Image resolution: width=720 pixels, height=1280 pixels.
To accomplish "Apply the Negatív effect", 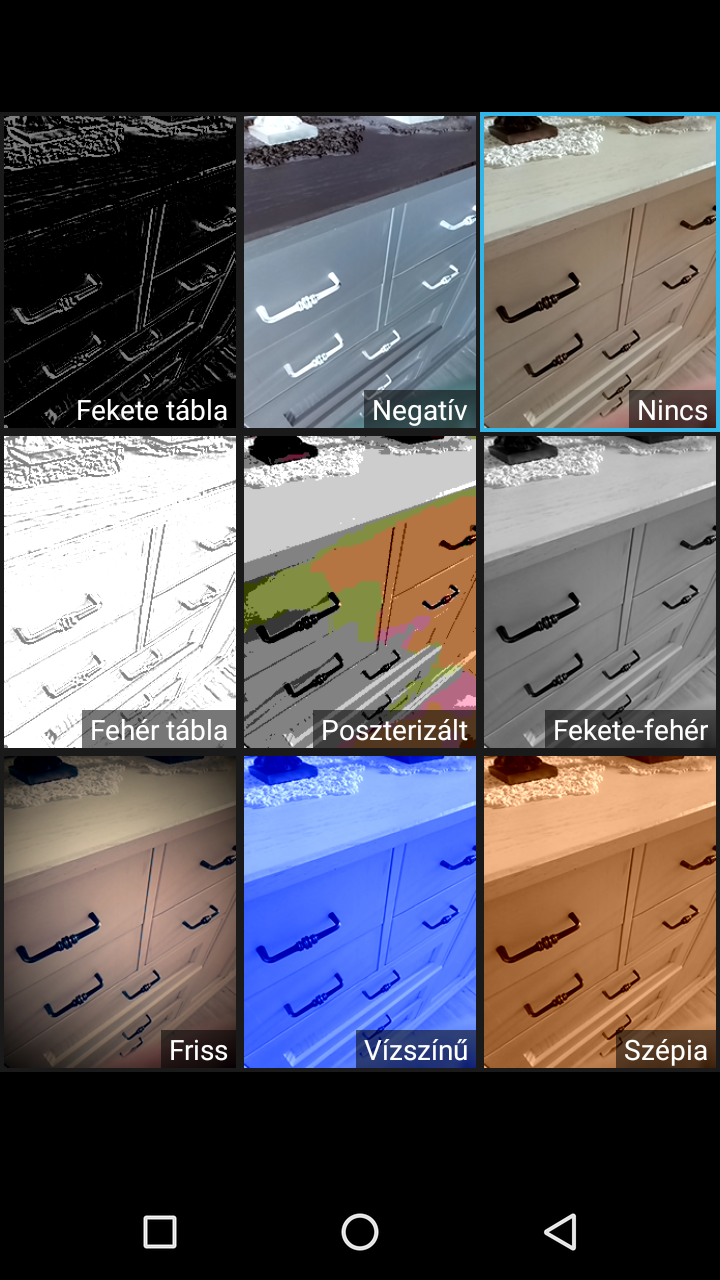I will coord(360,272).
